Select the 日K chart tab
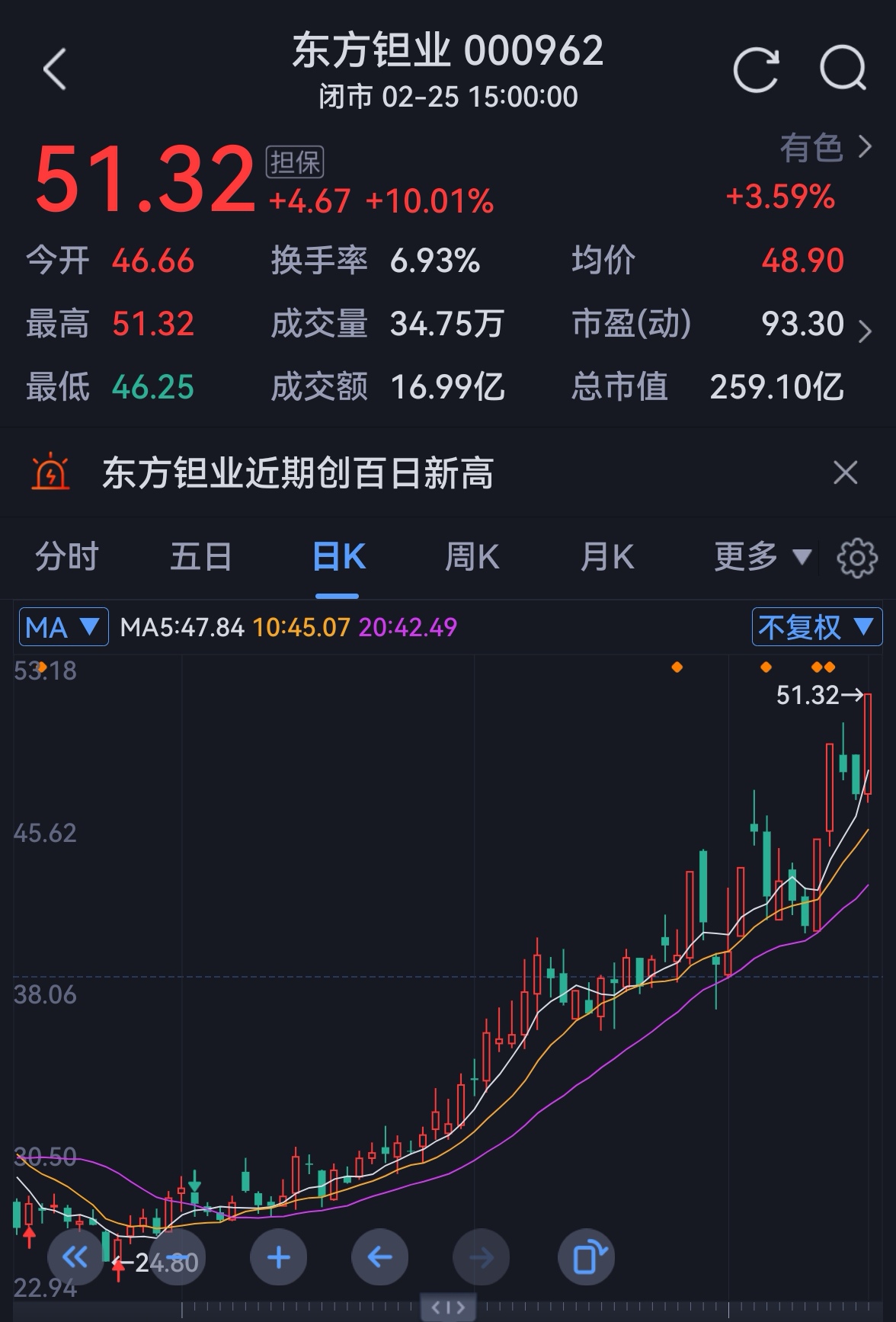Image resolution: width=896 pixels, height=1322 pixels. coord(338,557)
